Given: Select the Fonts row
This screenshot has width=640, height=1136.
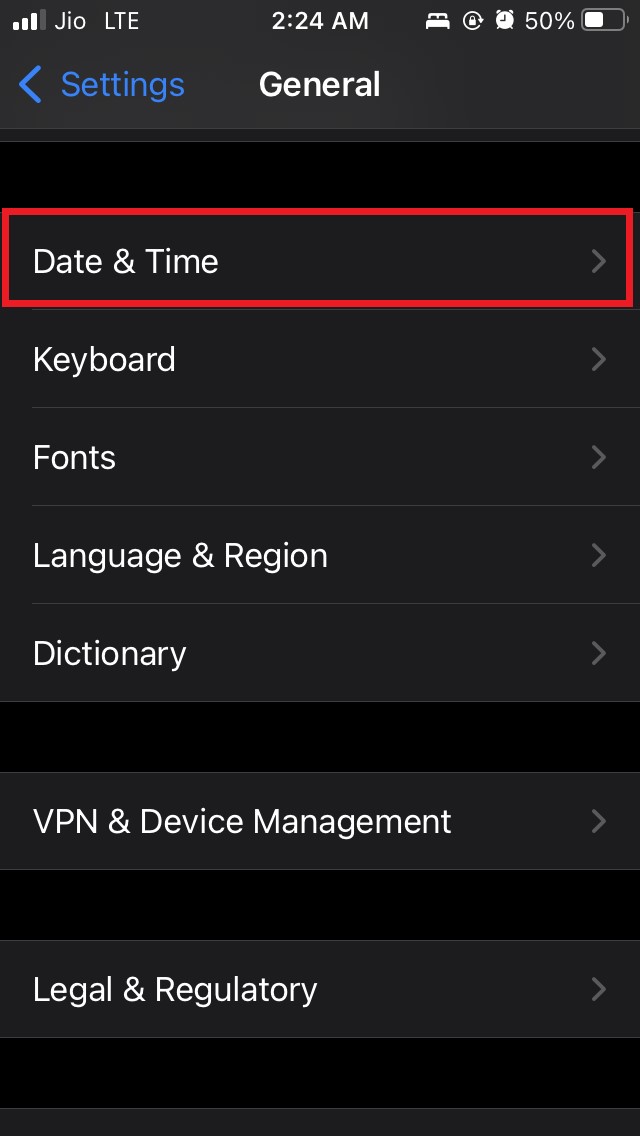Looking at the screenshot, I should pos(318,457).
